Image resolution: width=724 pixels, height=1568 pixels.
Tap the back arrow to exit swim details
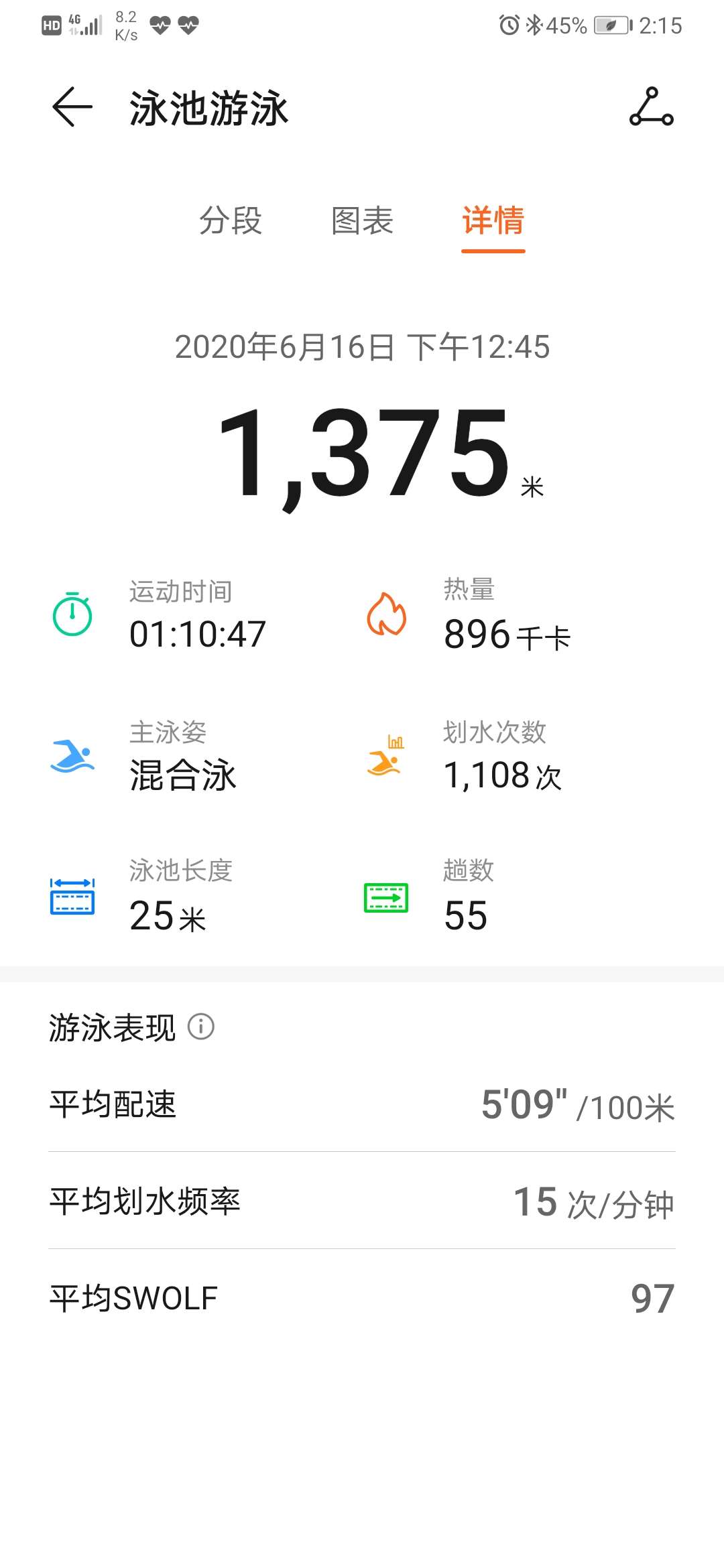(x=70, y=107)
